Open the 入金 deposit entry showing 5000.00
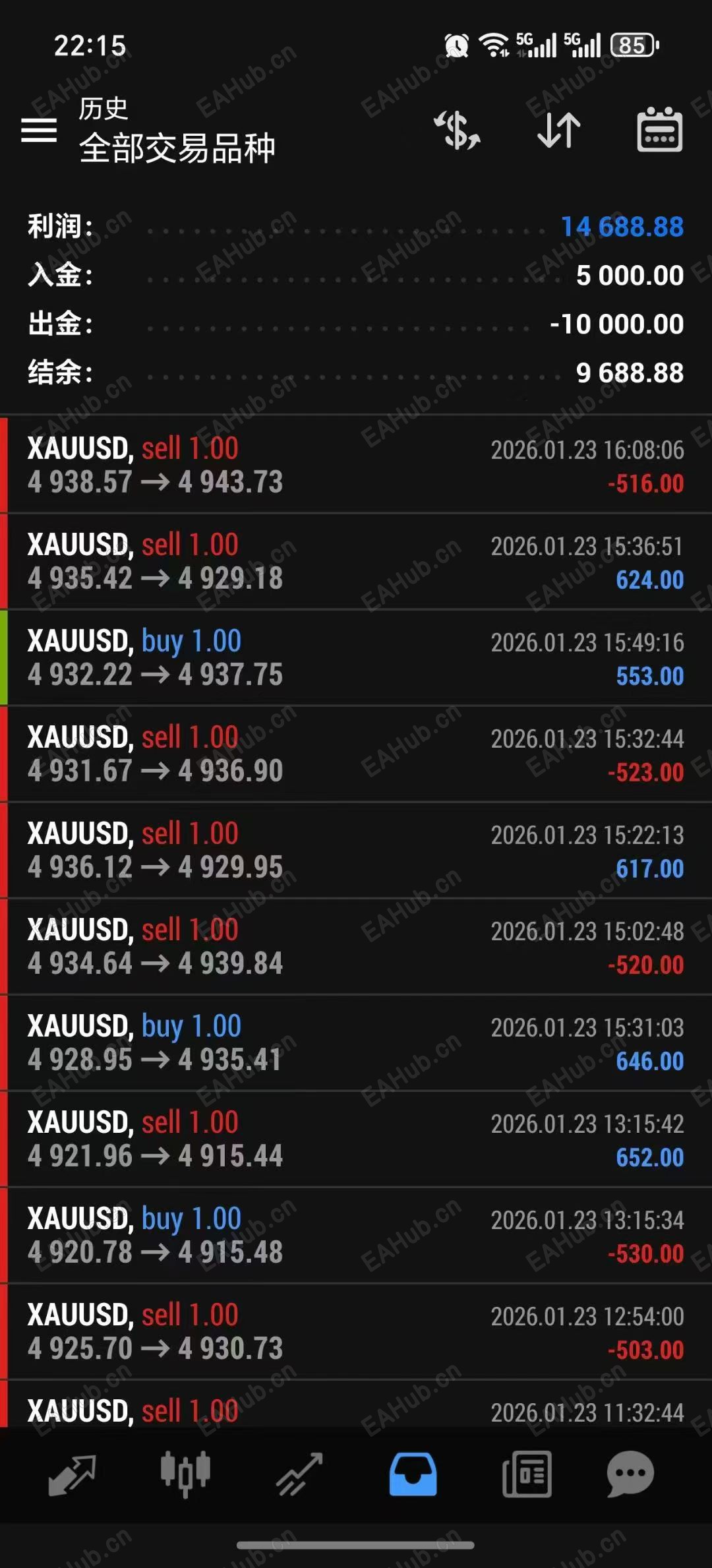This screenshot has height=1568, width=712. pos(356,276)
